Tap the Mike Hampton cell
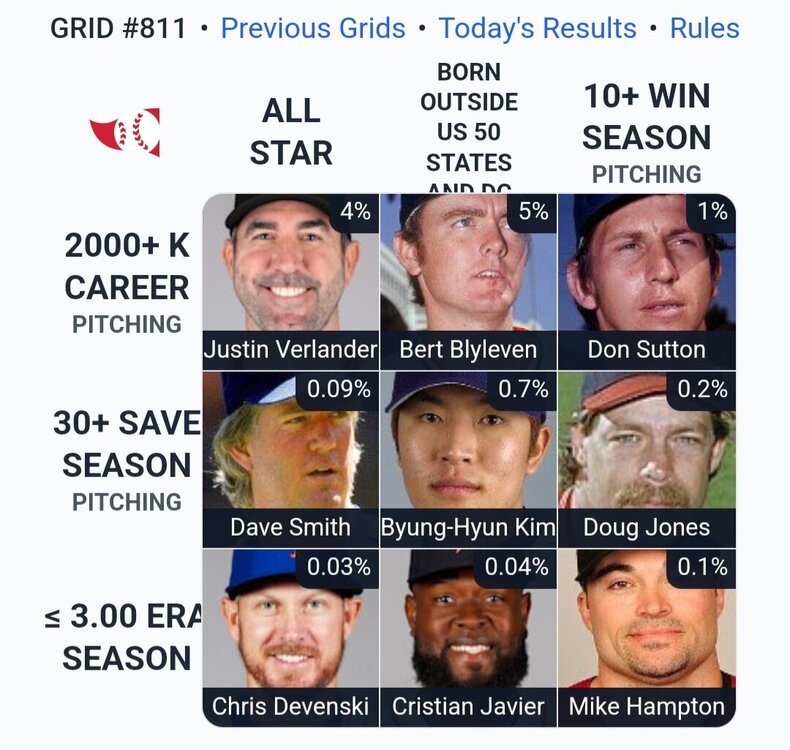Viewport: 790px width, 750px height. [646, 637]
